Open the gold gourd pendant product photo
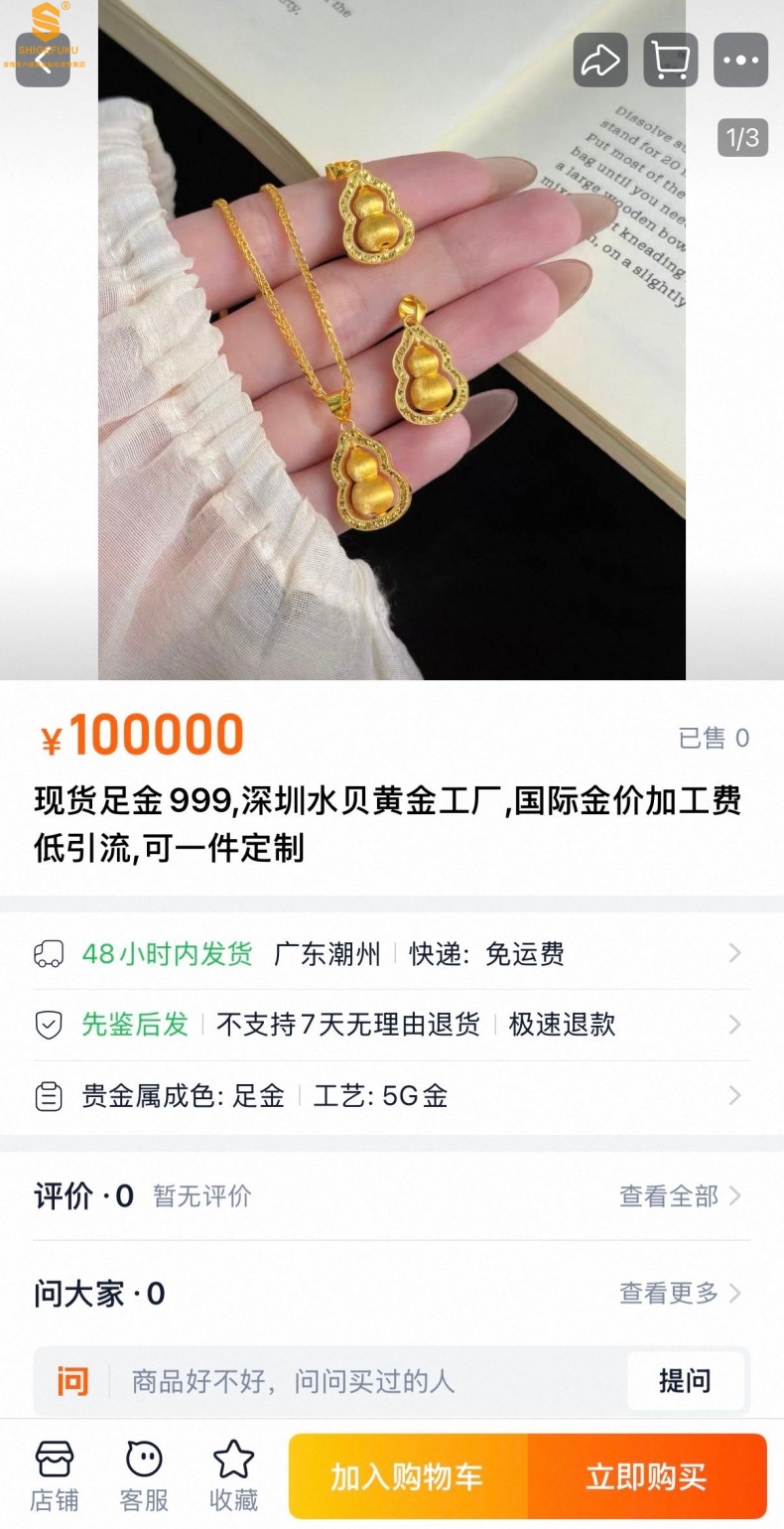Screen dimensions: 784x1529 click(391, 338)
